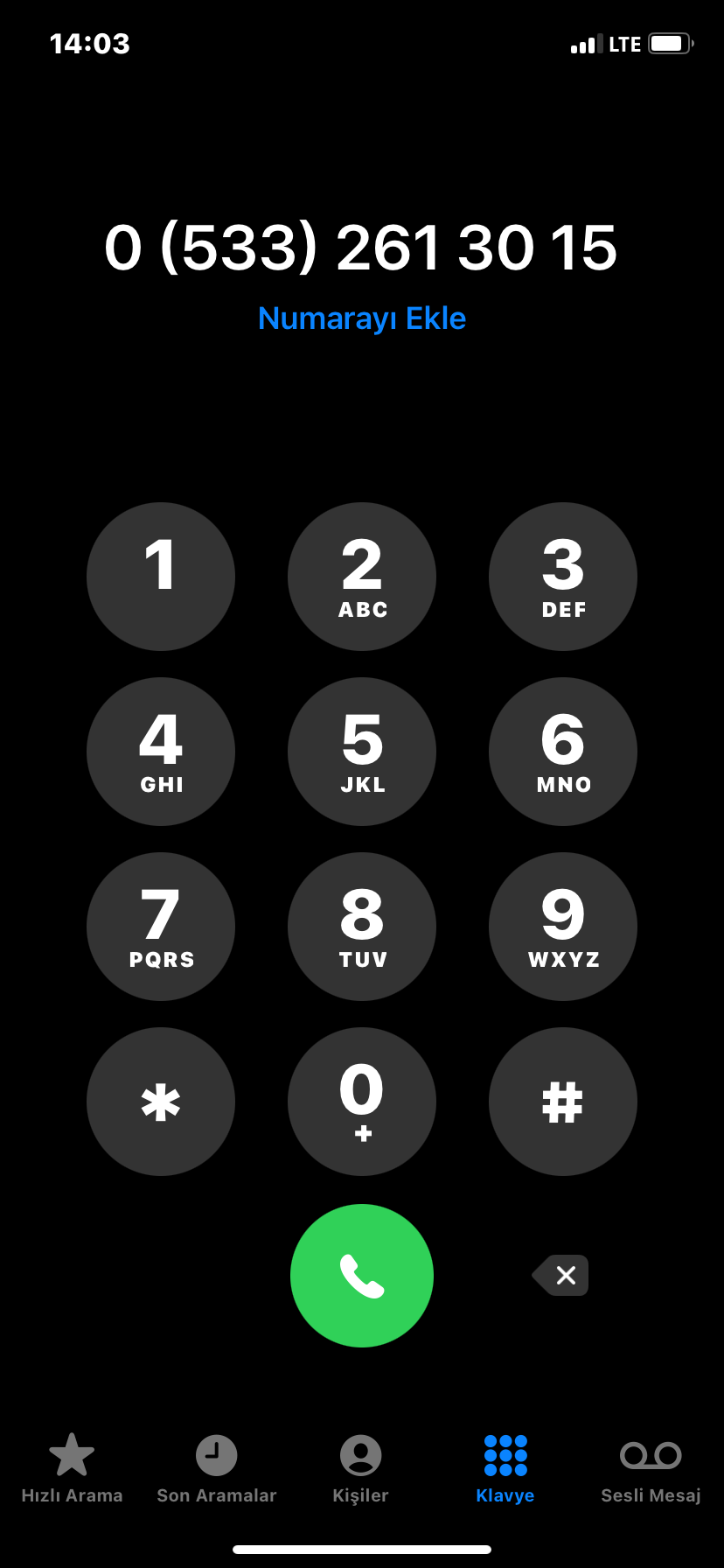Enter digit 9 WXYZ

(x=563, y=927)
